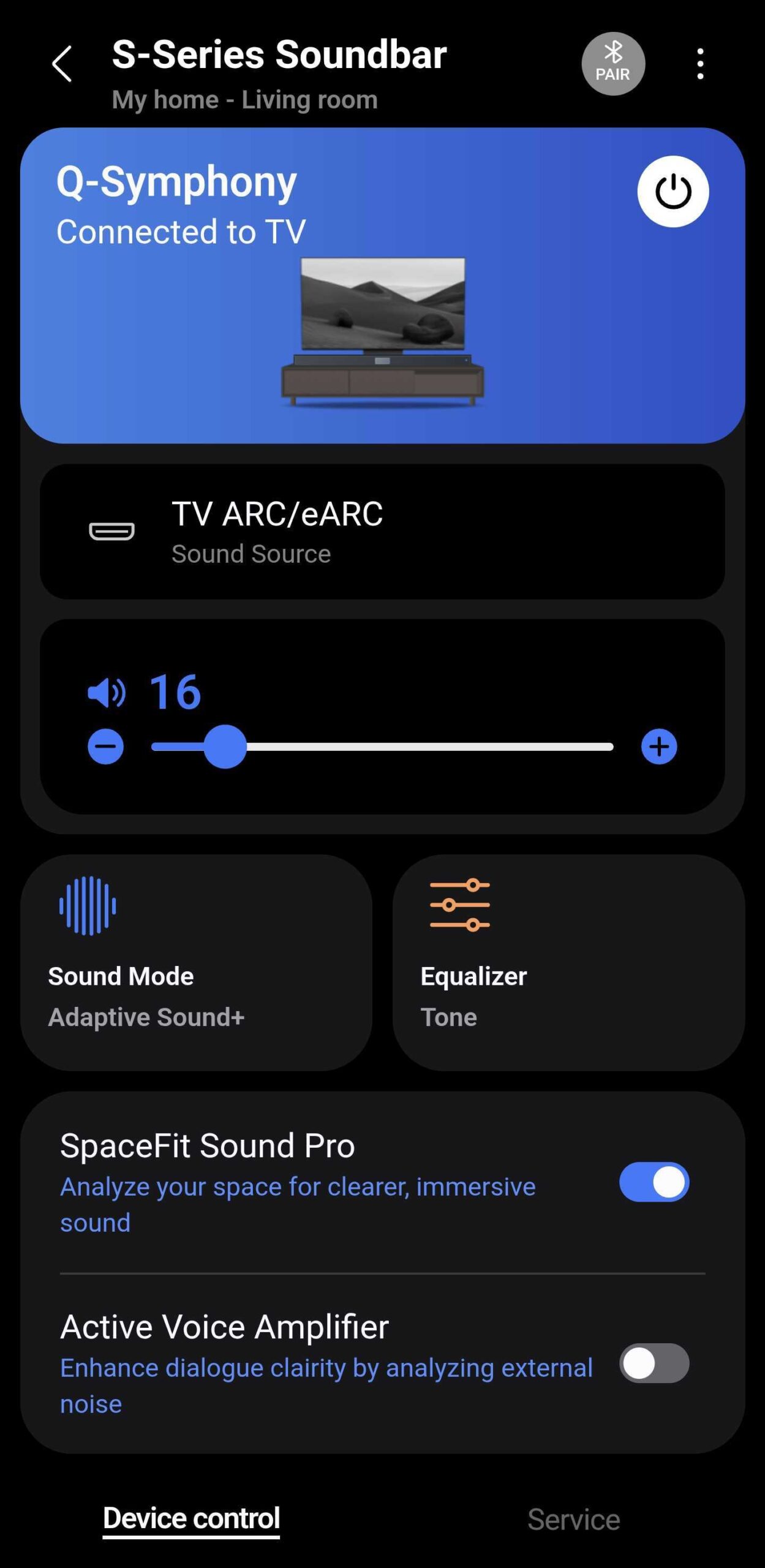Screen dimensions: 765x1568
Task: Tap the power icon on the Q-Symphony card
Action: click(673, 191)
